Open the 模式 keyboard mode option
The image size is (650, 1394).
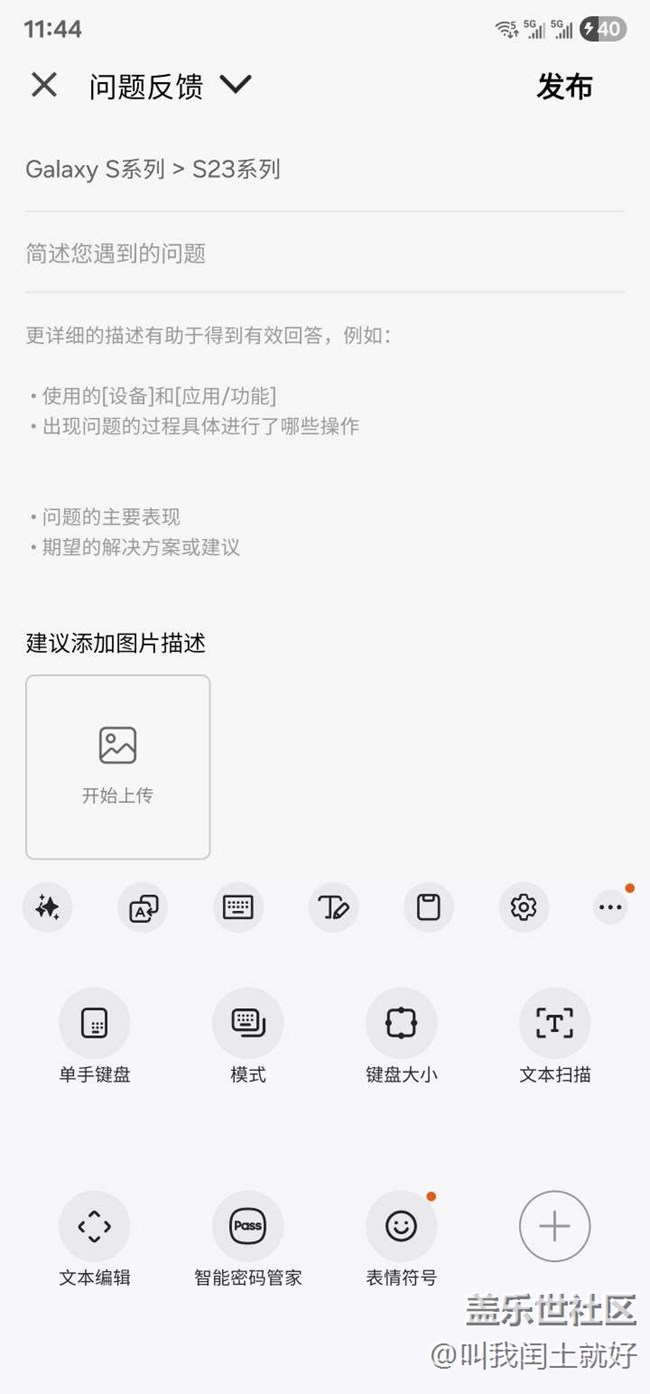point(248,1037)
